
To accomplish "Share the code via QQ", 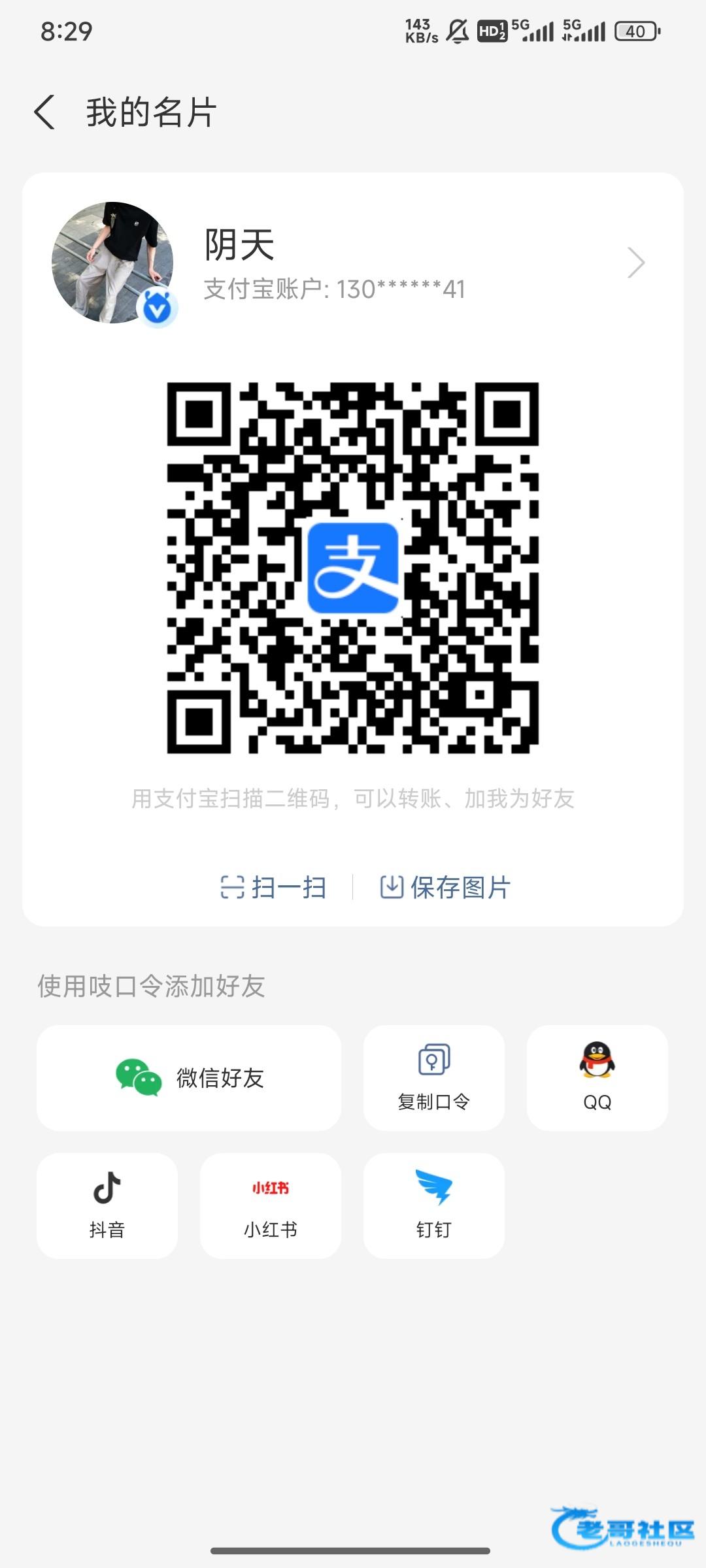I will tap(597, 1078).
